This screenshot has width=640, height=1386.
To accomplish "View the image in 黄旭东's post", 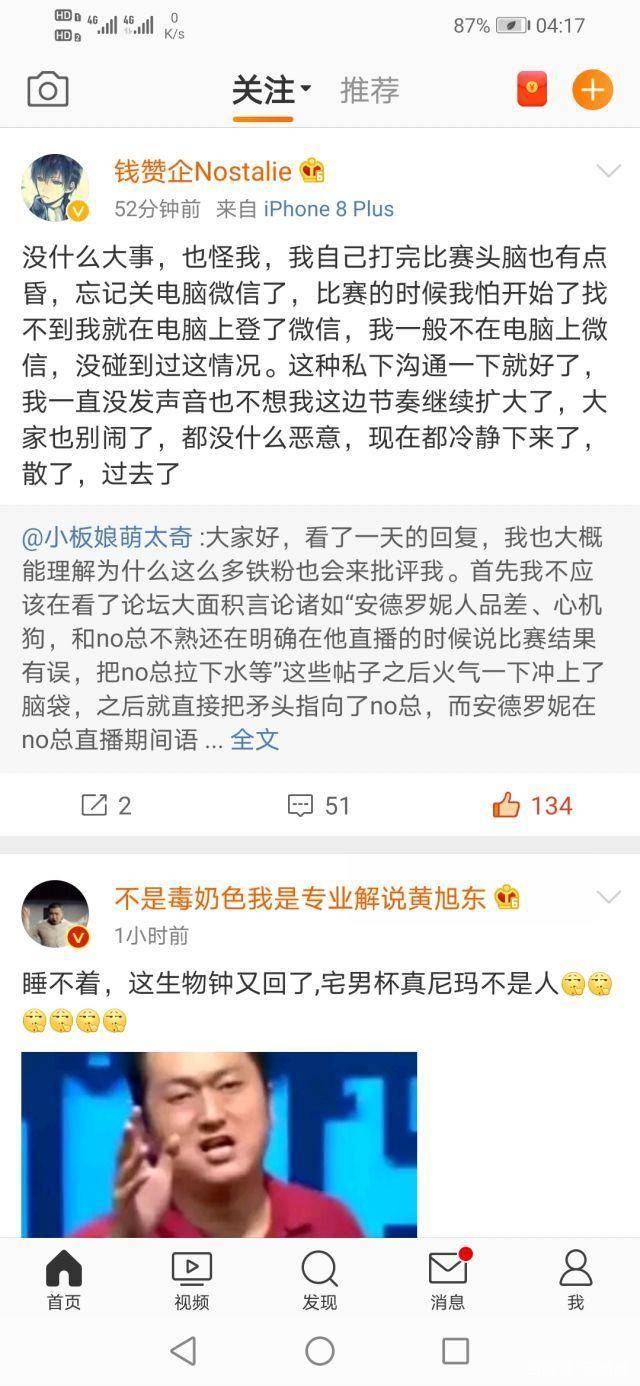I will tap(219, 1144).
